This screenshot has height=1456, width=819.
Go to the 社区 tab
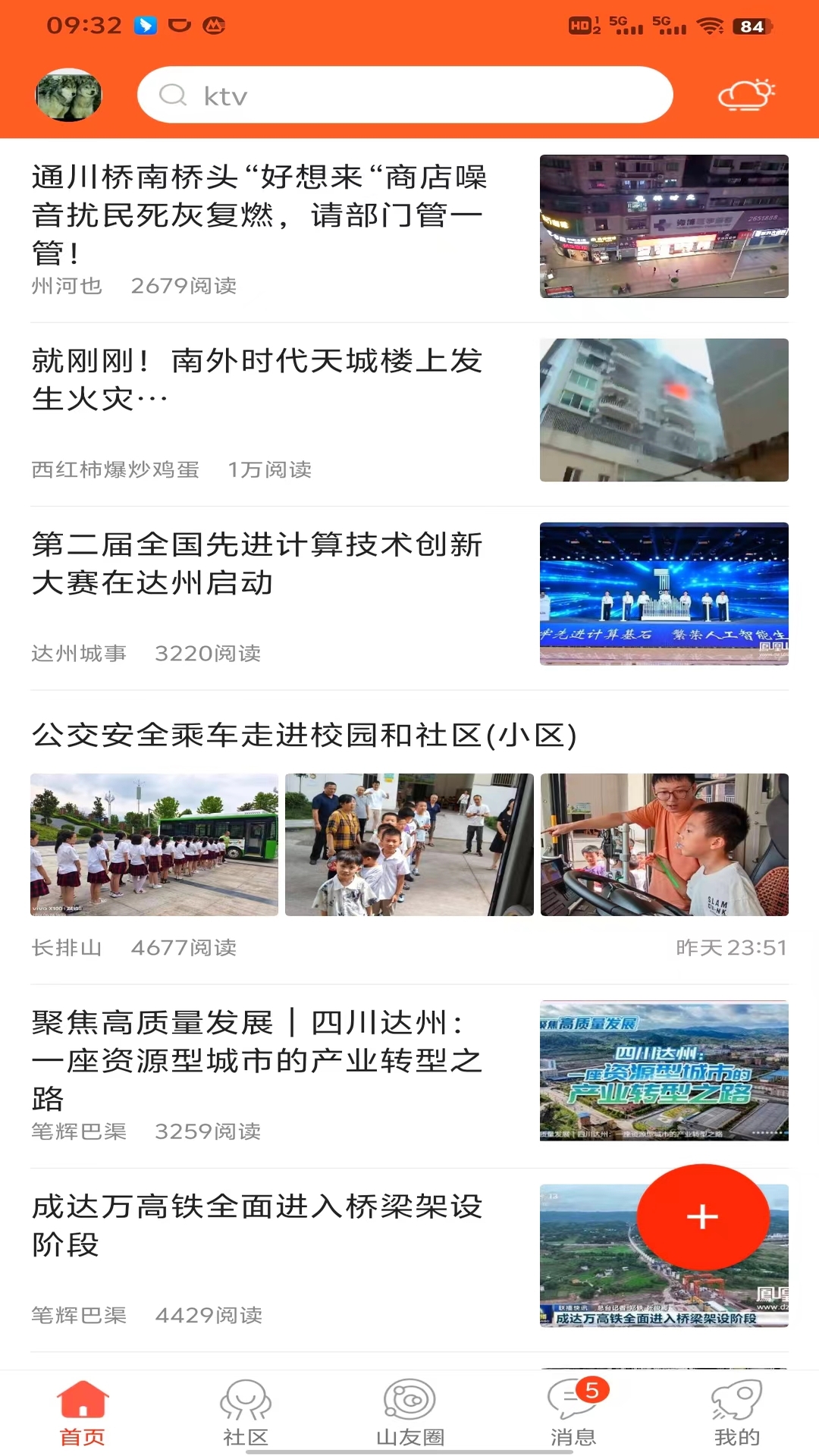pos(246,1413)
